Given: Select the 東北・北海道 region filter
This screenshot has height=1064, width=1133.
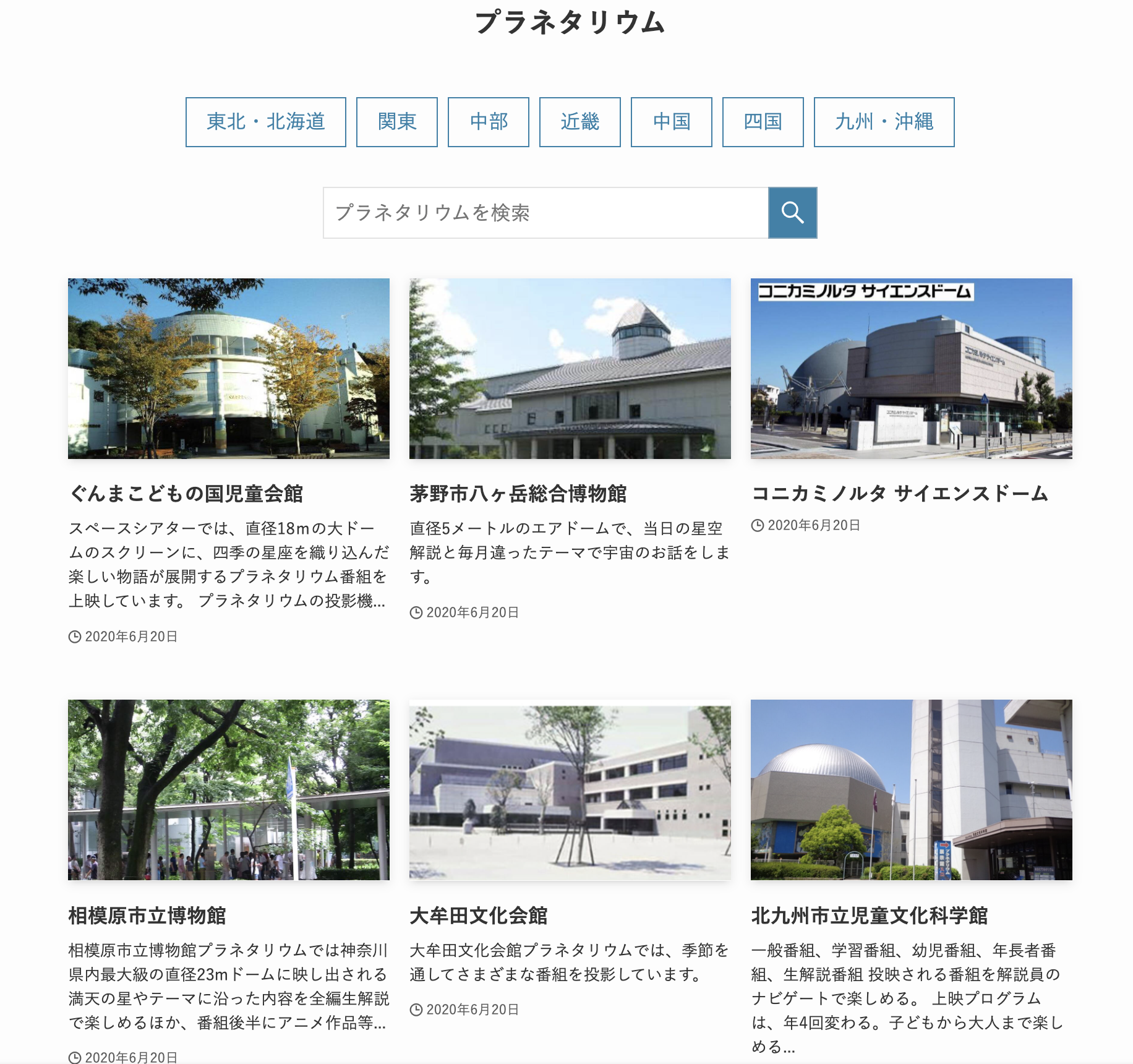Looking at the screenshot, I should [265, 122].
